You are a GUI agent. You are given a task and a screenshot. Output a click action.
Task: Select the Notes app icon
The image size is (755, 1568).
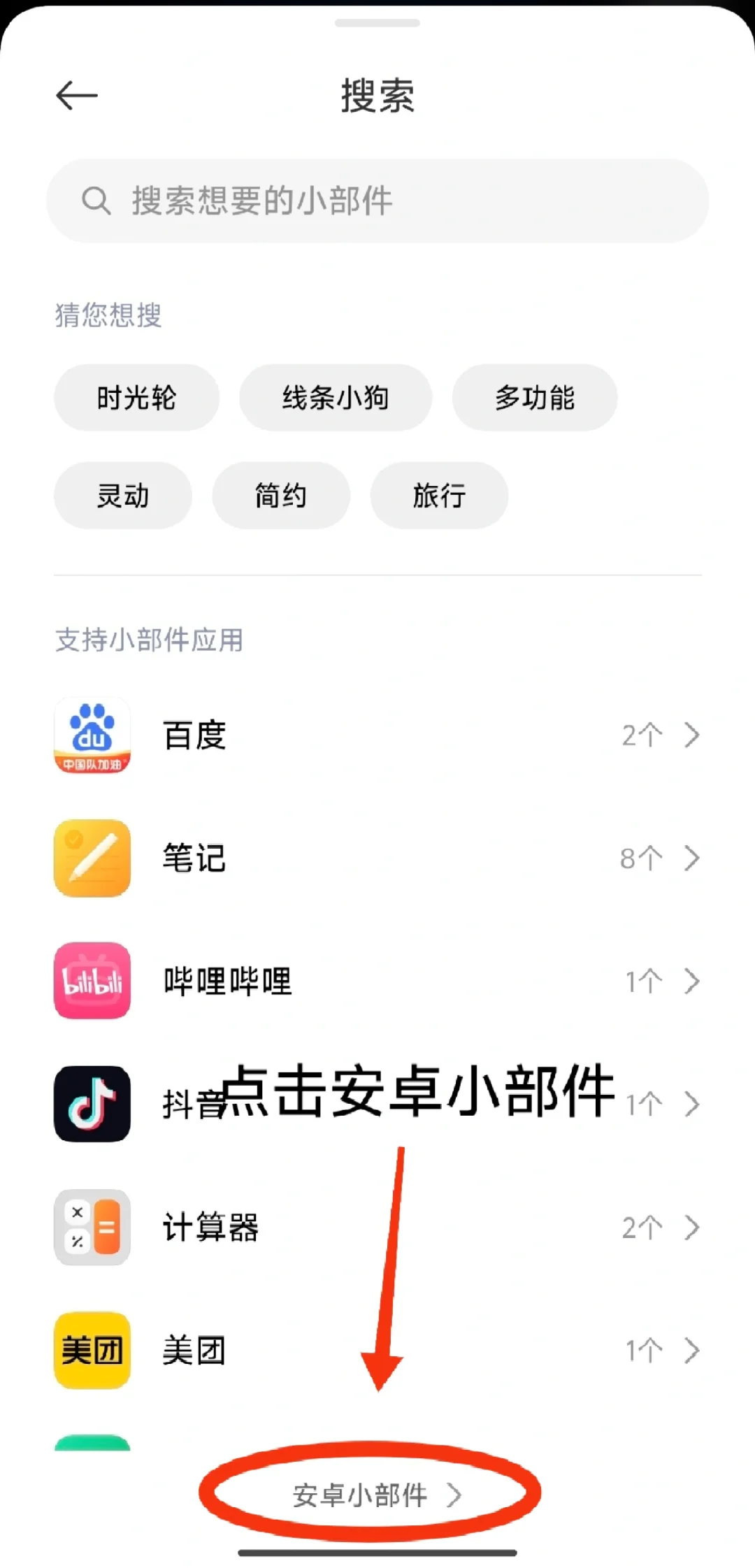(x=92, y=858)
